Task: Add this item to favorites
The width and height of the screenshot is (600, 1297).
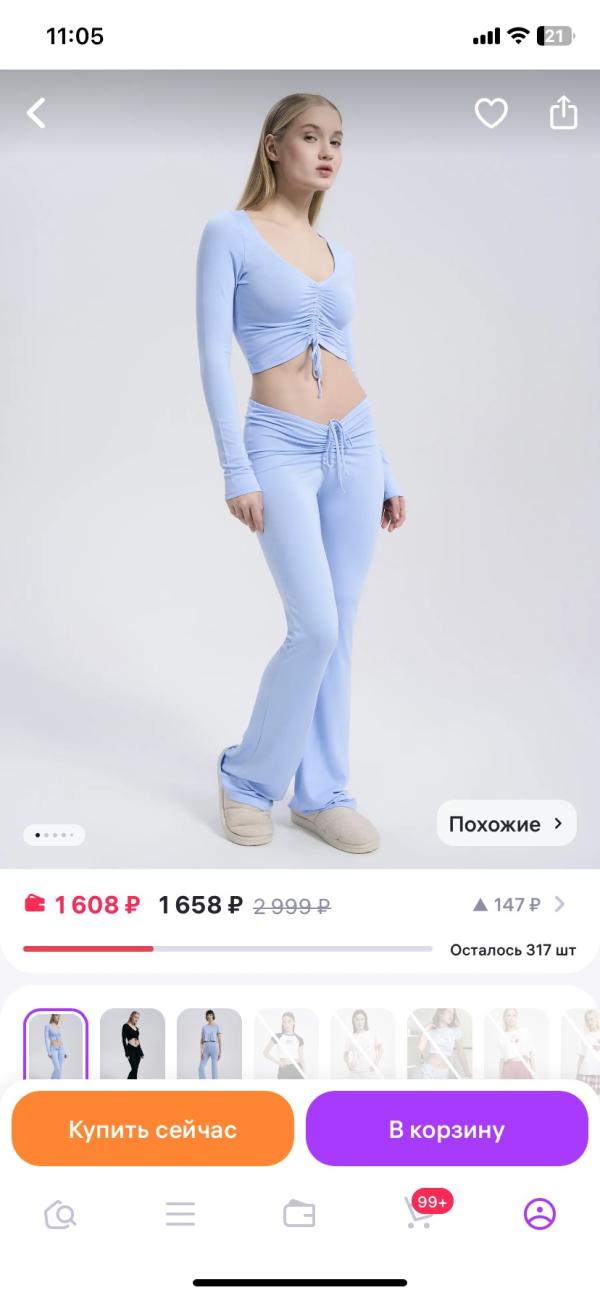Action: click(490, 113)
